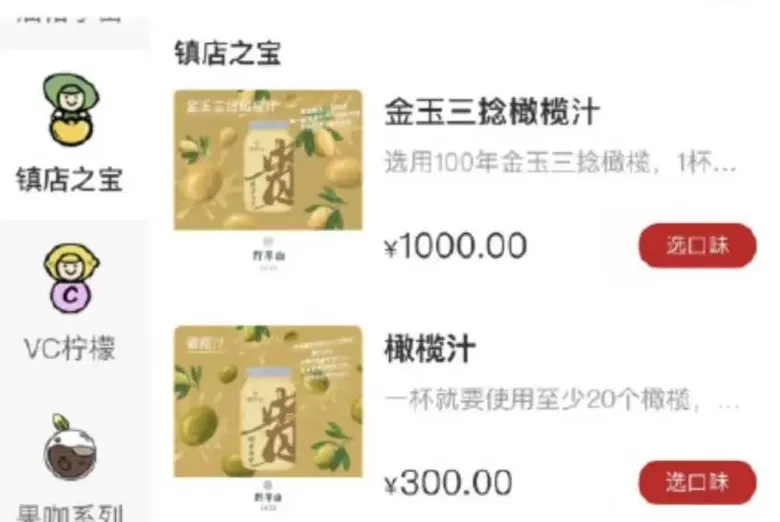The image size is (780, 522).
Task: Choose flavor for the ¥300.00 橄榄汁
Action: 697,483
